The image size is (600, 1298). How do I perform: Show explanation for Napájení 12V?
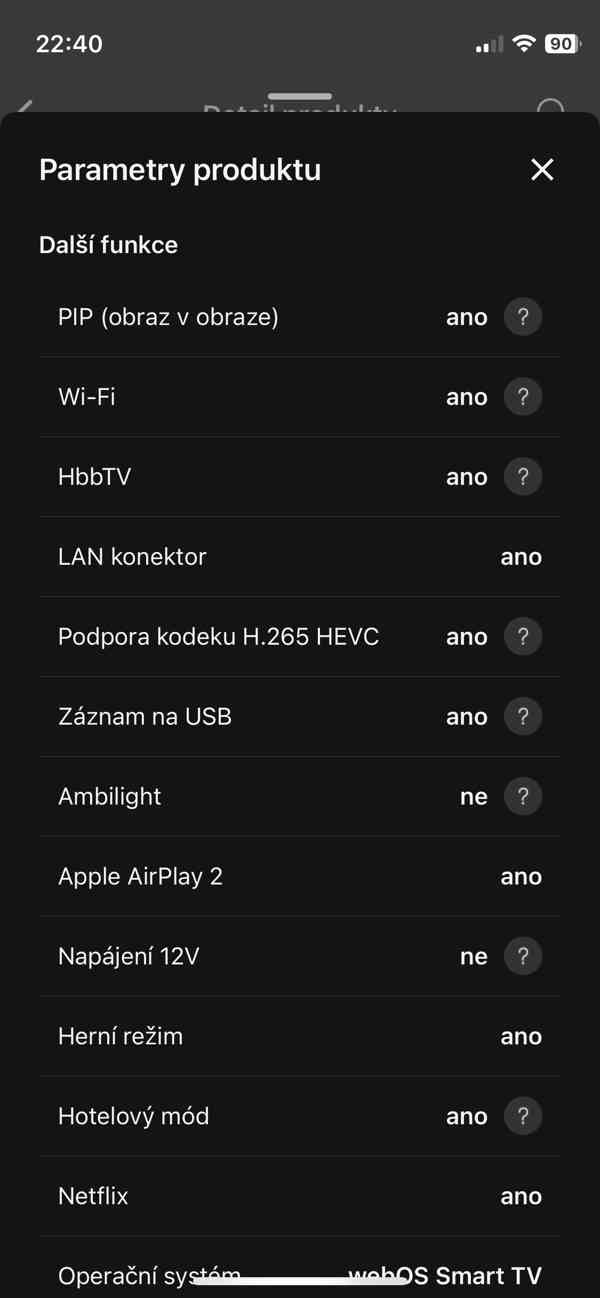pyautogui.click(x=522, y=957)
